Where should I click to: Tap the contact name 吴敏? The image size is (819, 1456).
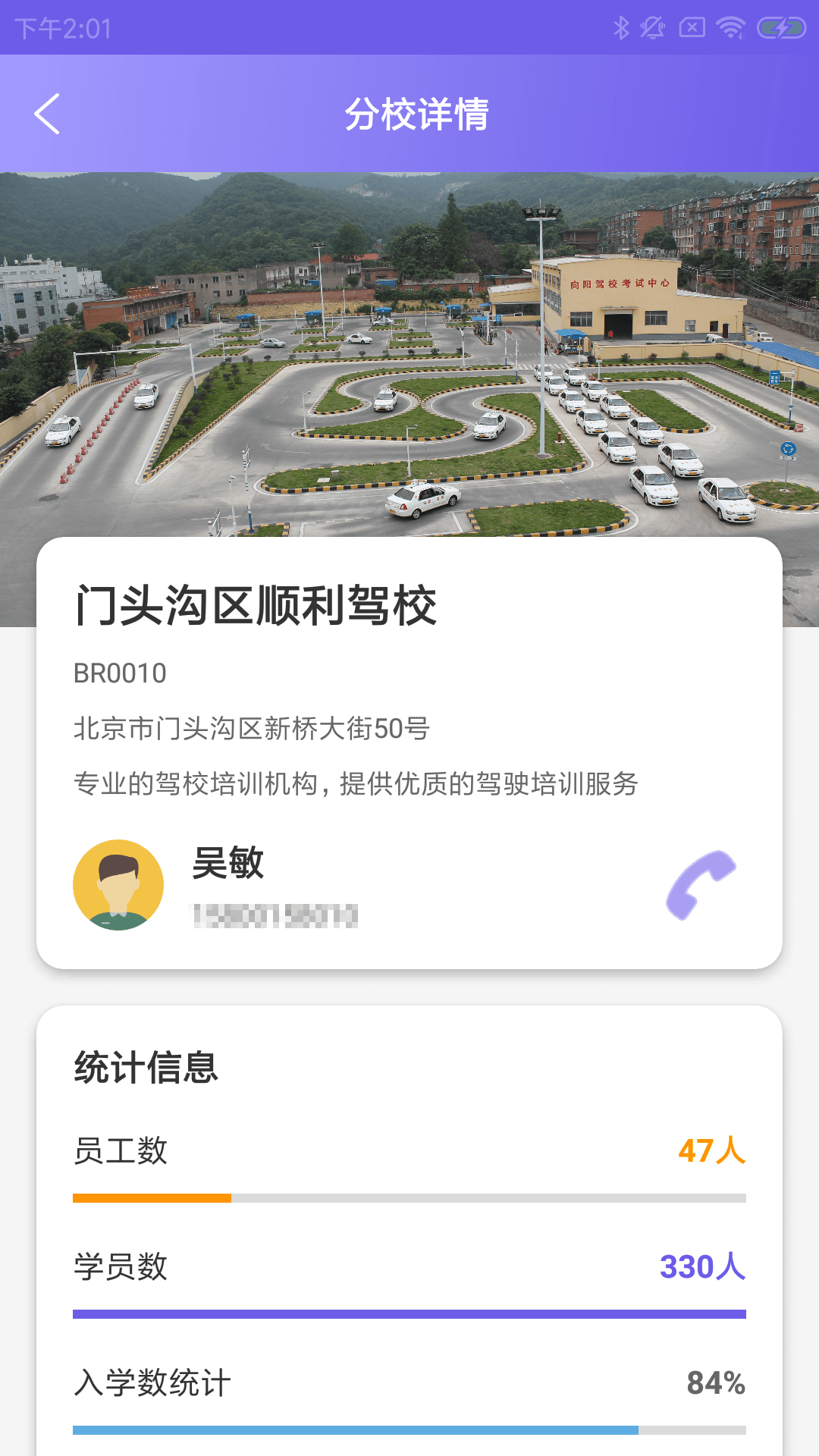coord(226,864)
